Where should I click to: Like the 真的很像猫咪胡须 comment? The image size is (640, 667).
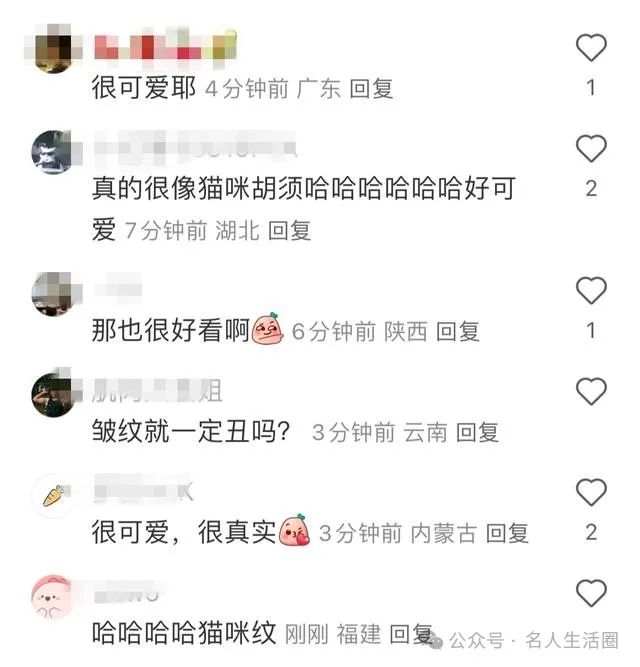591,149
